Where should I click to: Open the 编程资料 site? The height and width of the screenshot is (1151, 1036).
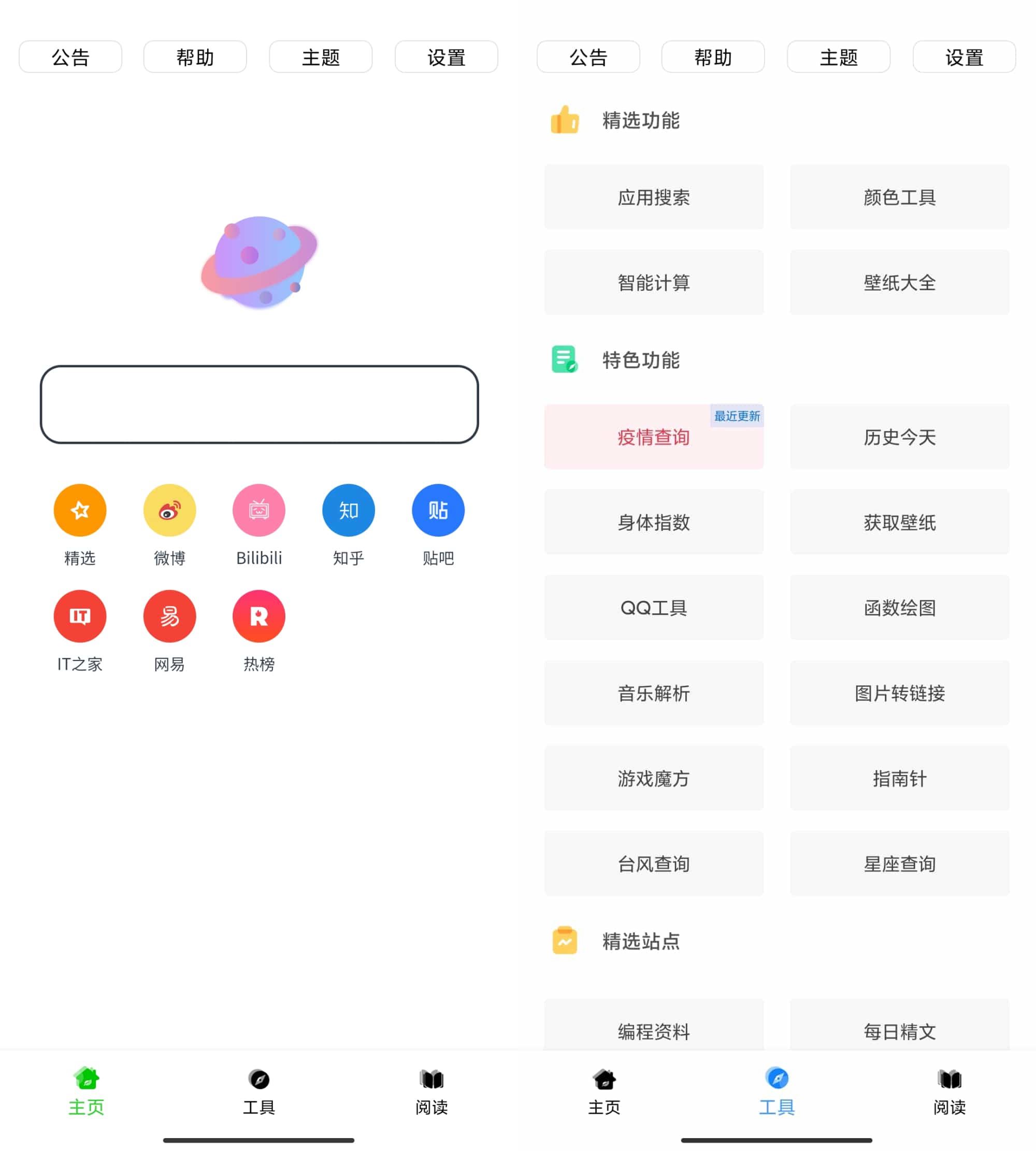[x=654, y=1029]
